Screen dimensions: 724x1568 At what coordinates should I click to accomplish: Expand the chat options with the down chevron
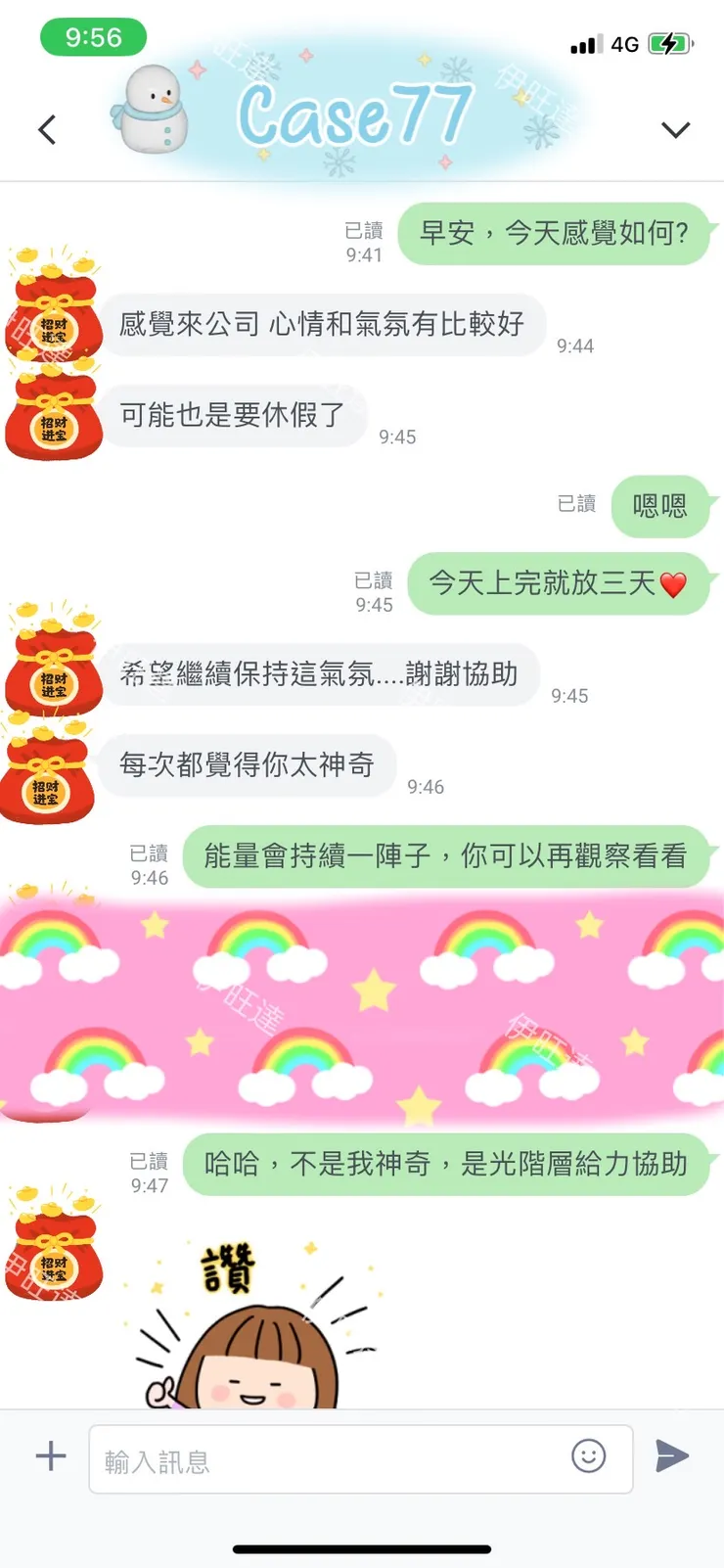pos(675,129)
